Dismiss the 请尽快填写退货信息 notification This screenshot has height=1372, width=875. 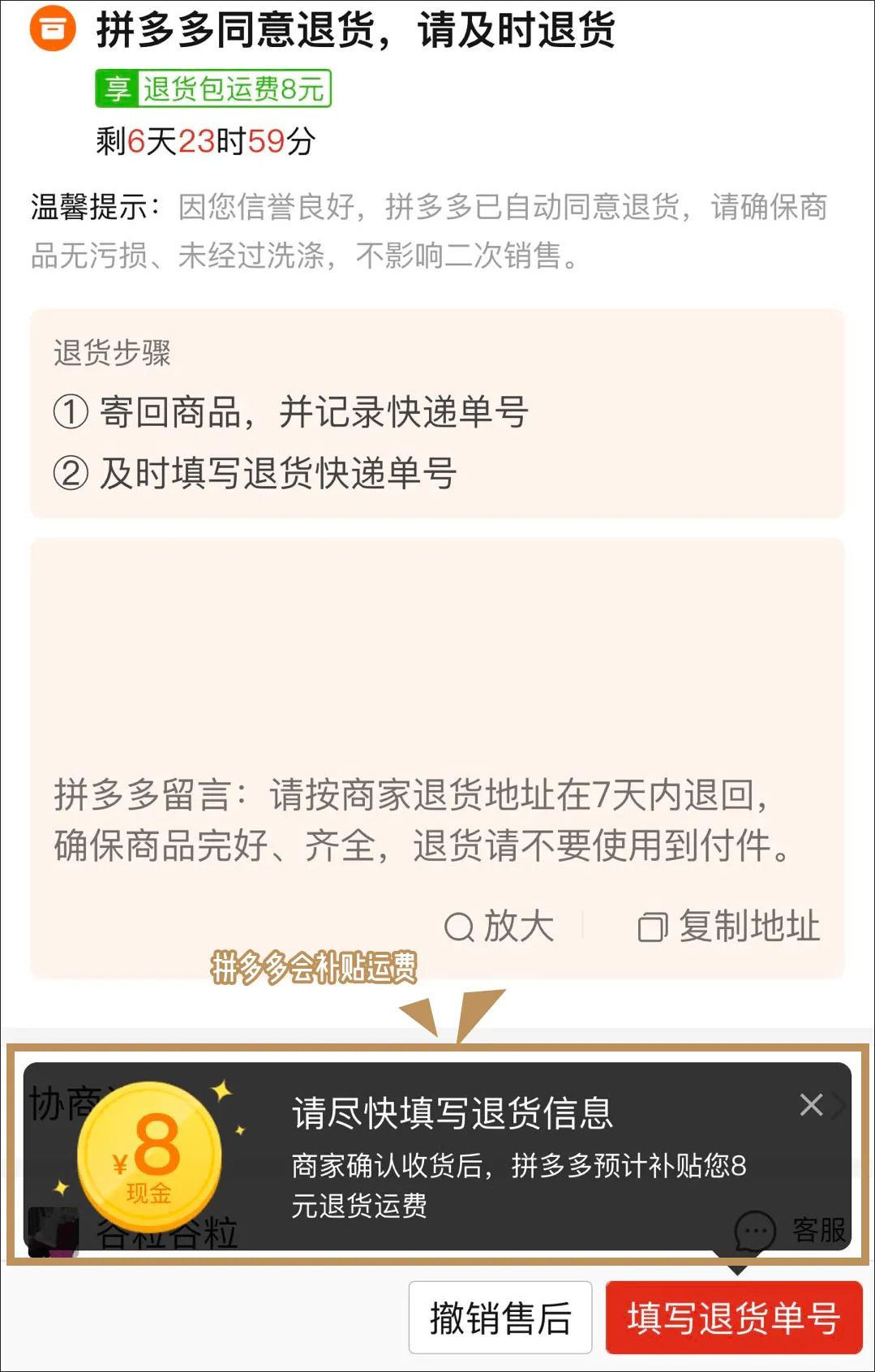[x=810, y=1103]
